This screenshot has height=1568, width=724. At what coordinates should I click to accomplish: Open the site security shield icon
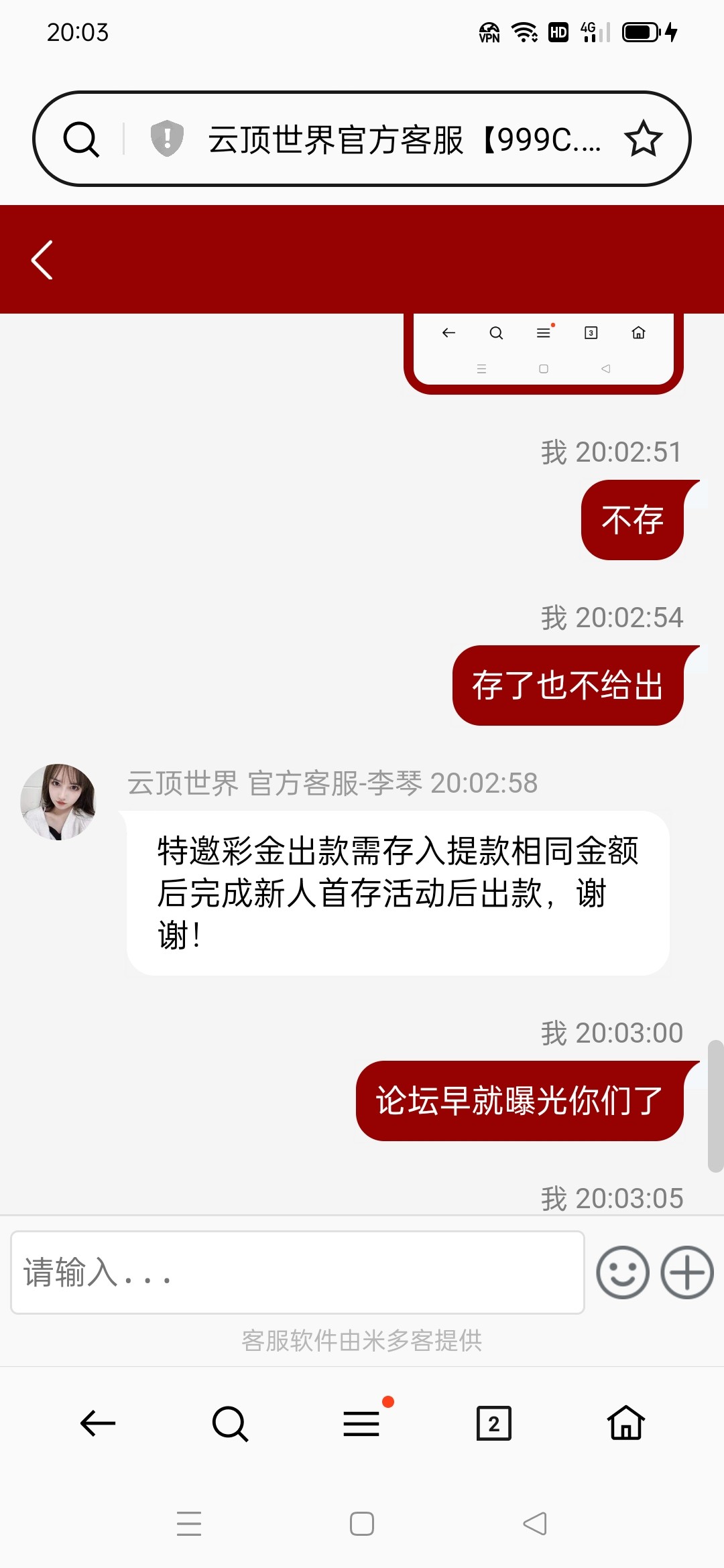point(167,139)
